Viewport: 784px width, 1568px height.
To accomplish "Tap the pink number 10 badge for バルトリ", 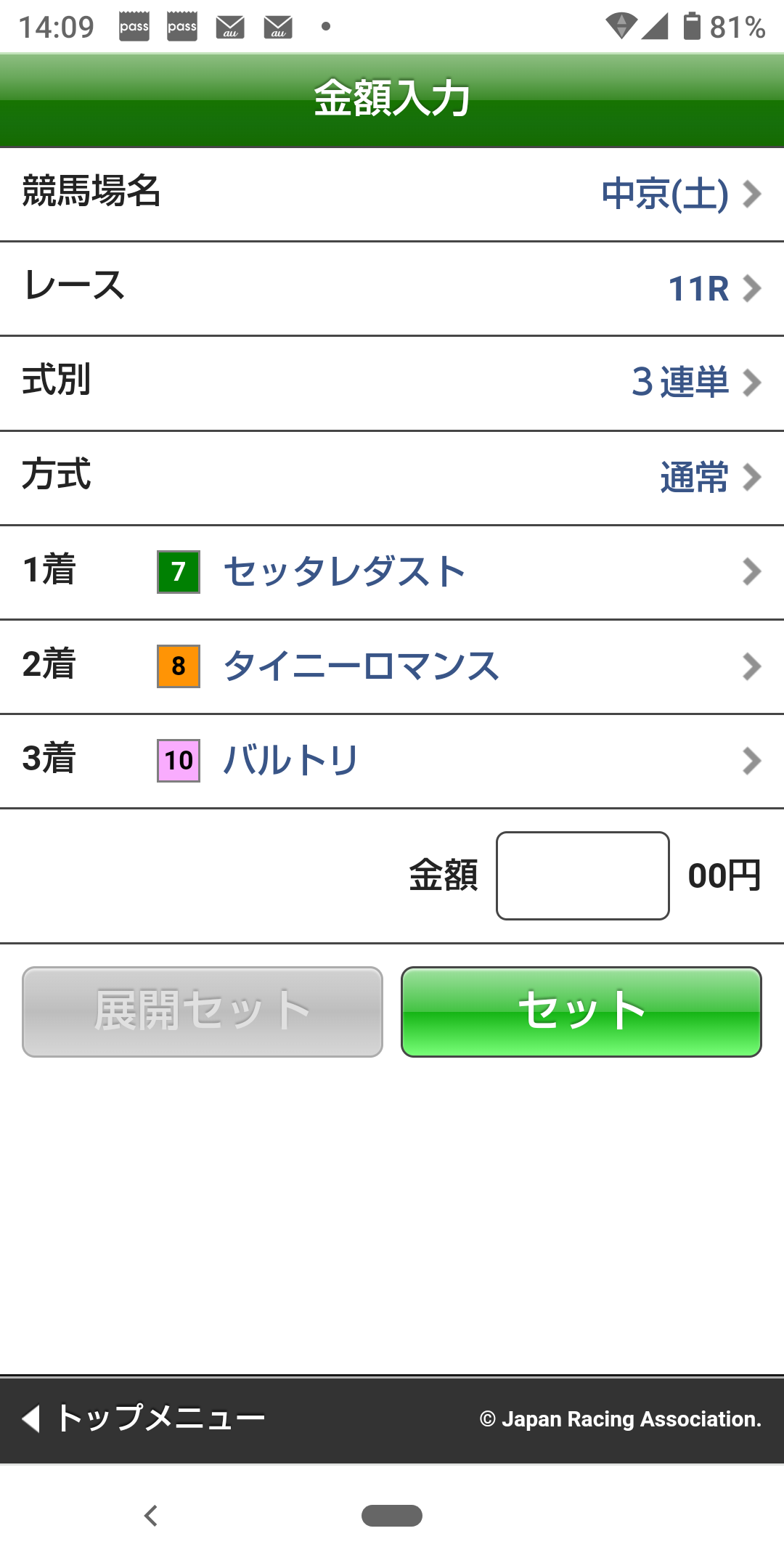I will coord(179,761).
